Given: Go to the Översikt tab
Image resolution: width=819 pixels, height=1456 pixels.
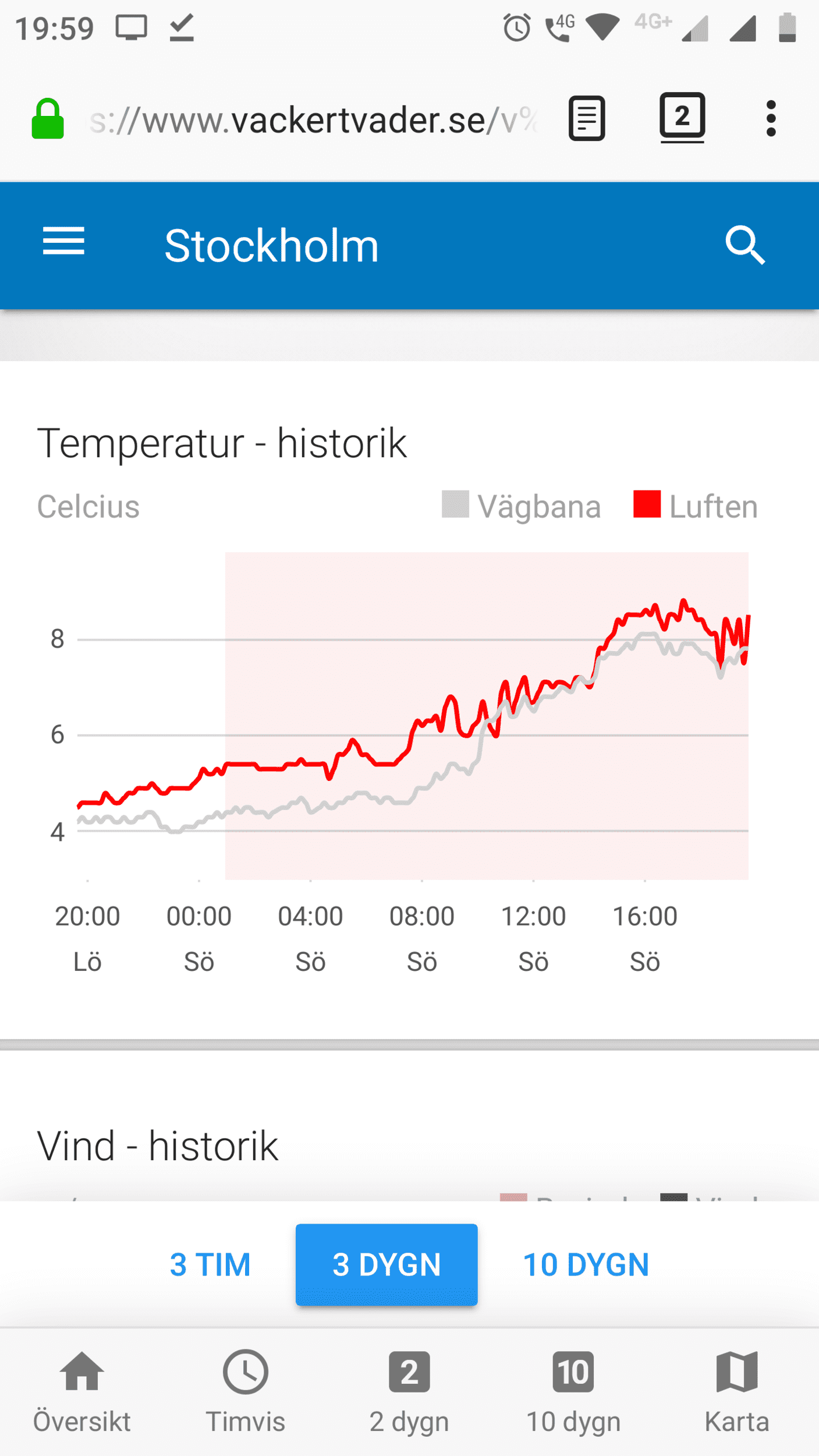Looking at the screenshot, I should pyautogui.click(x=81, y=1392).
